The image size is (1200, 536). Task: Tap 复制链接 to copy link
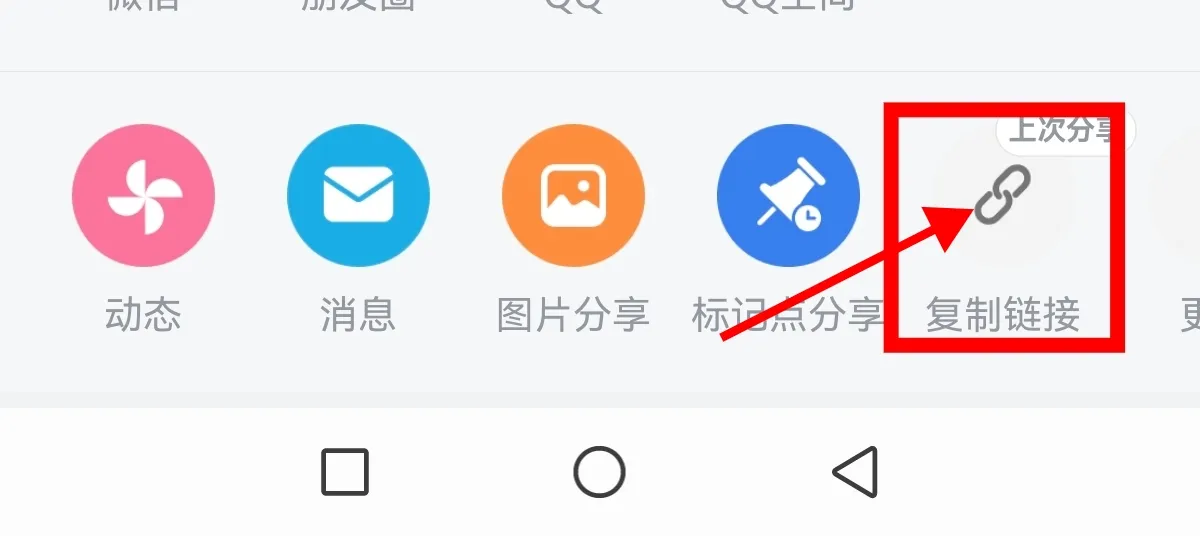[1002, 197]
